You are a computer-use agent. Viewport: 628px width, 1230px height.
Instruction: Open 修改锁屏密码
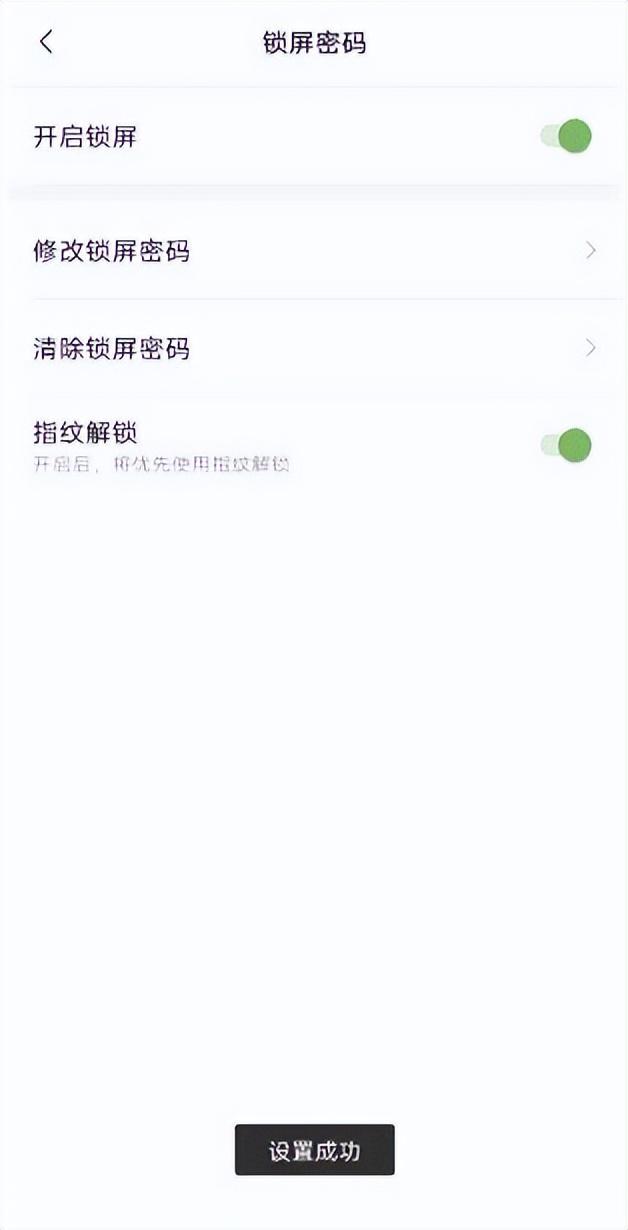(x=314, y=251)
